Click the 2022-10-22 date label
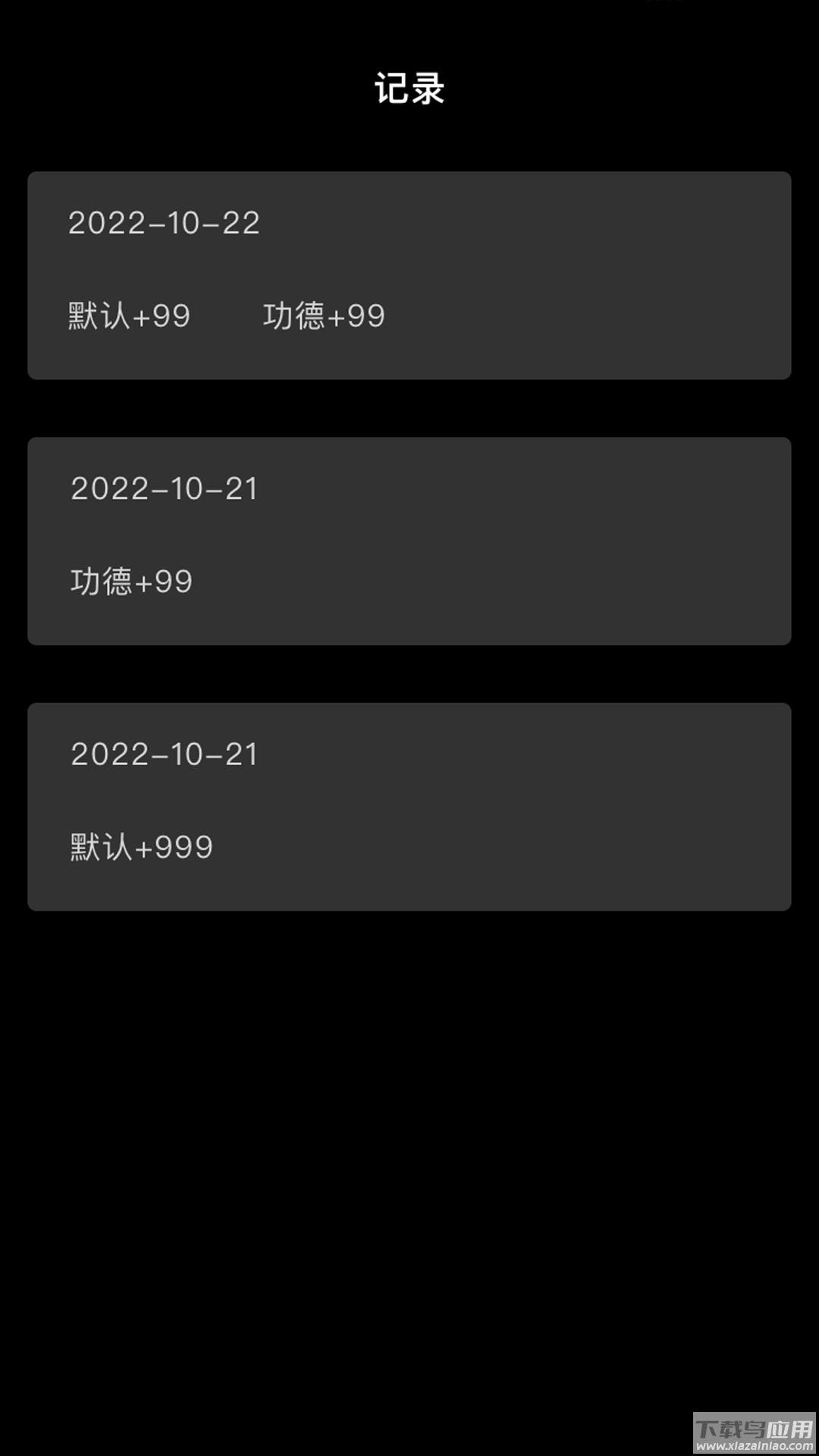819x1456 pixels. (163, 223)
